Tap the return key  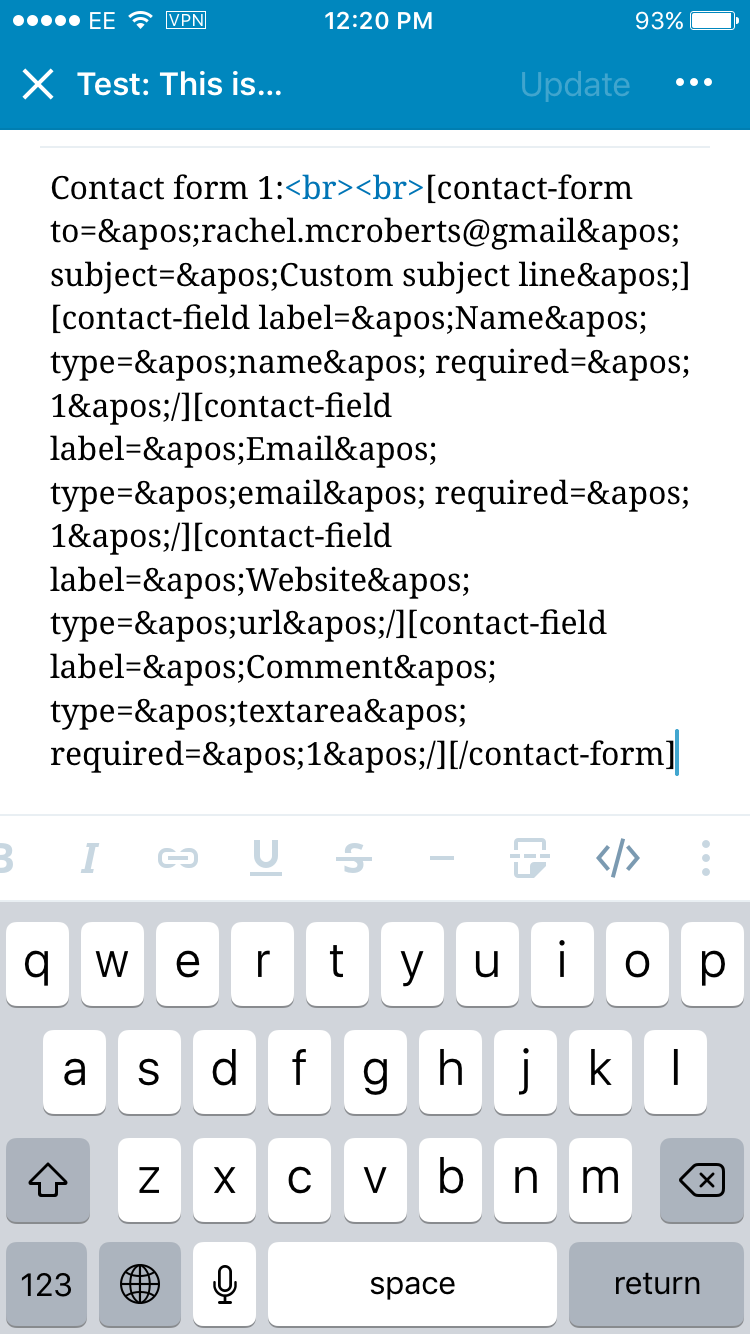657,1284
